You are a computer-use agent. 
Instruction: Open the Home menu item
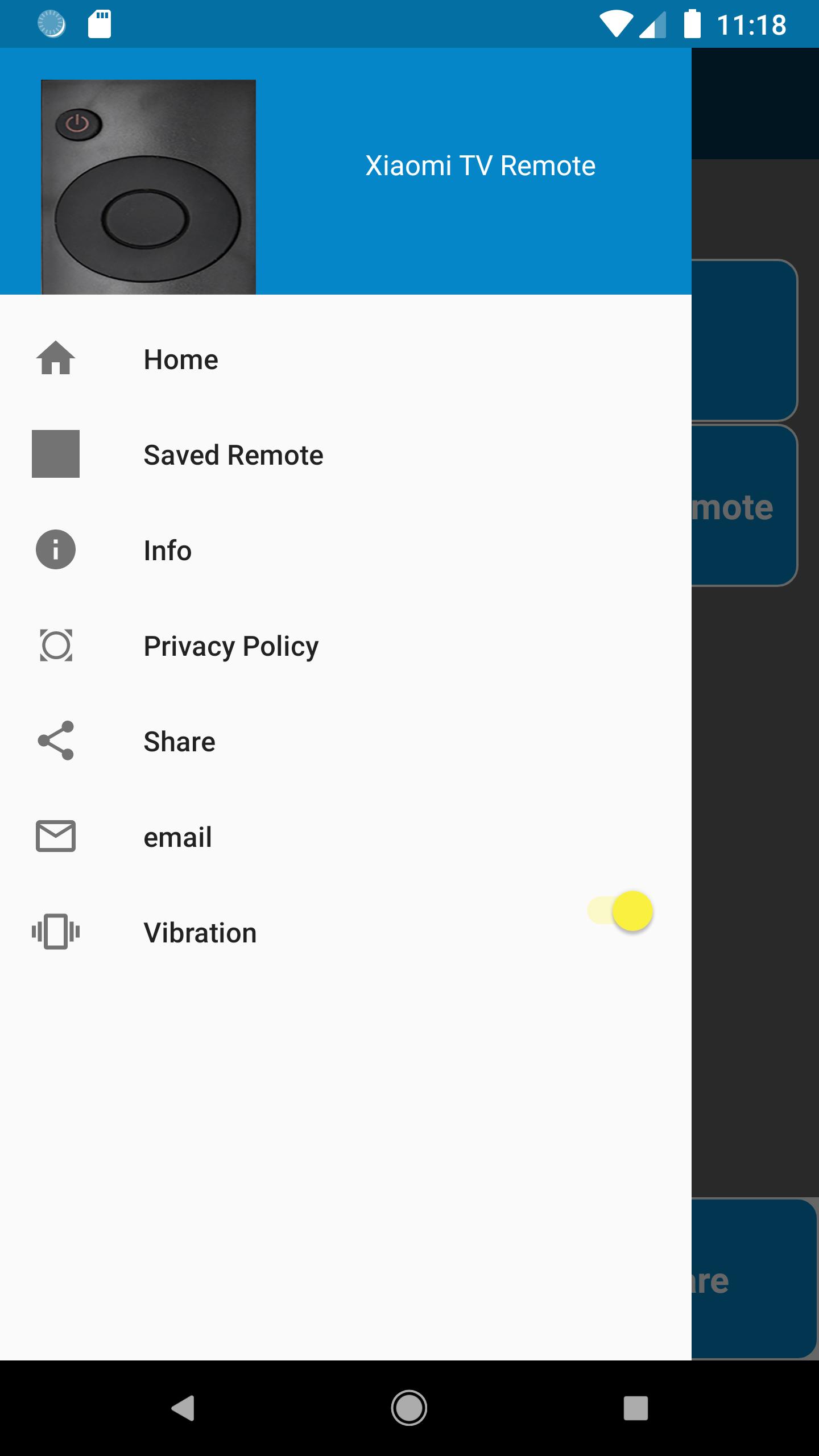tap(346, 359)
